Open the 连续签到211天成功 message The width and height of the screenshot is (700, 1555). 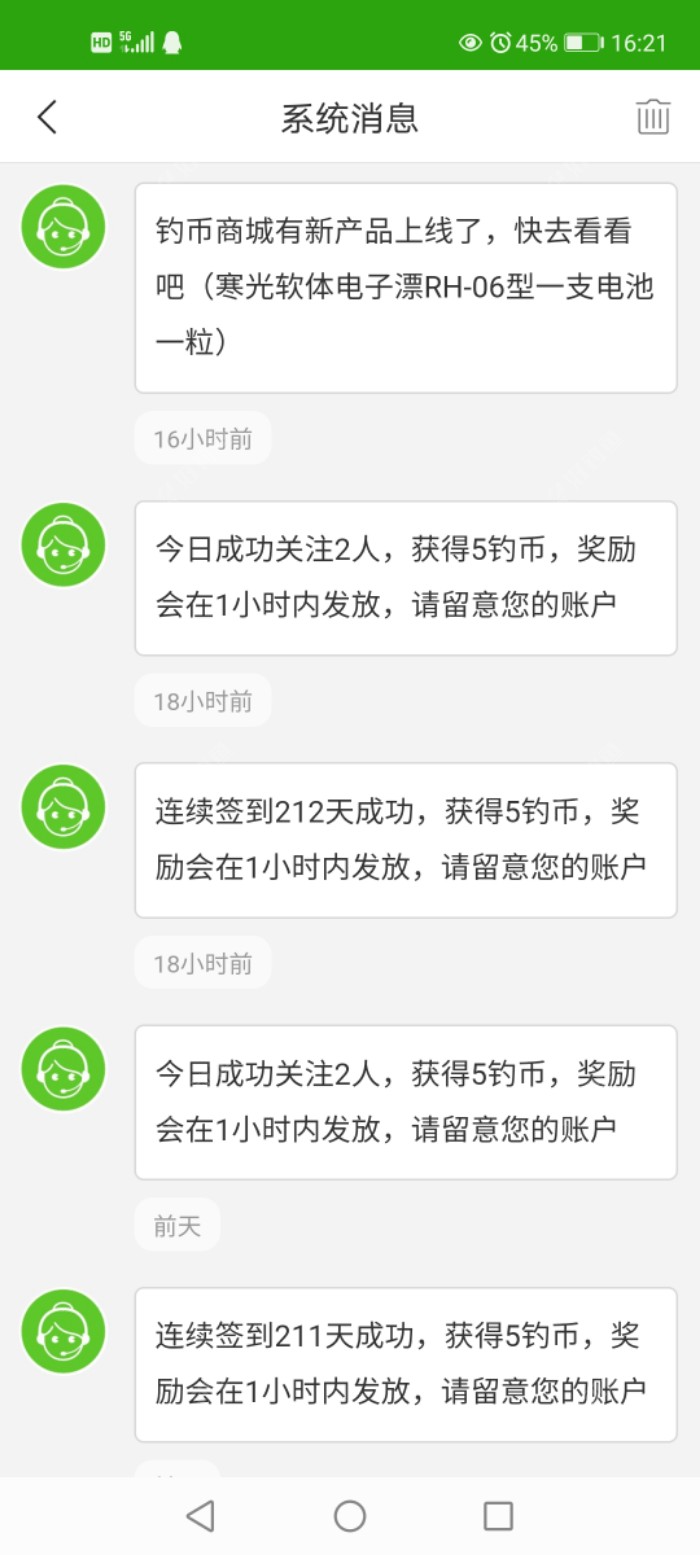(x=405, y=1364)
